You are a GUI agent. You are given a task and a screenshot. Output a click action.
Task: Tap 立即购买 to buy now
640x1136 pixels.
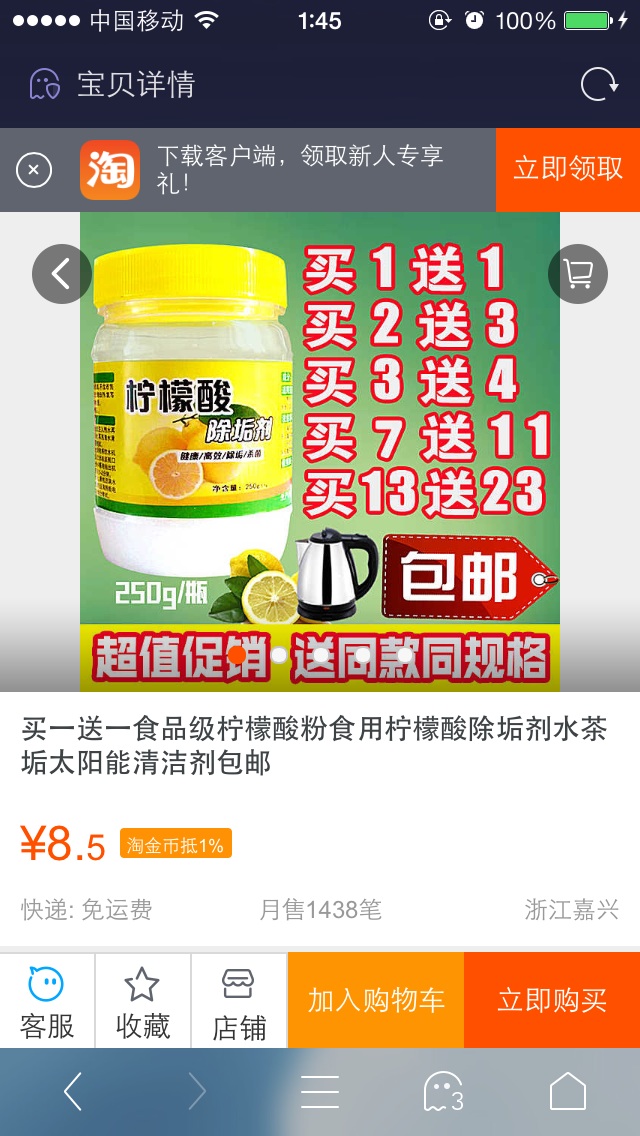[x=552, y=1001]
